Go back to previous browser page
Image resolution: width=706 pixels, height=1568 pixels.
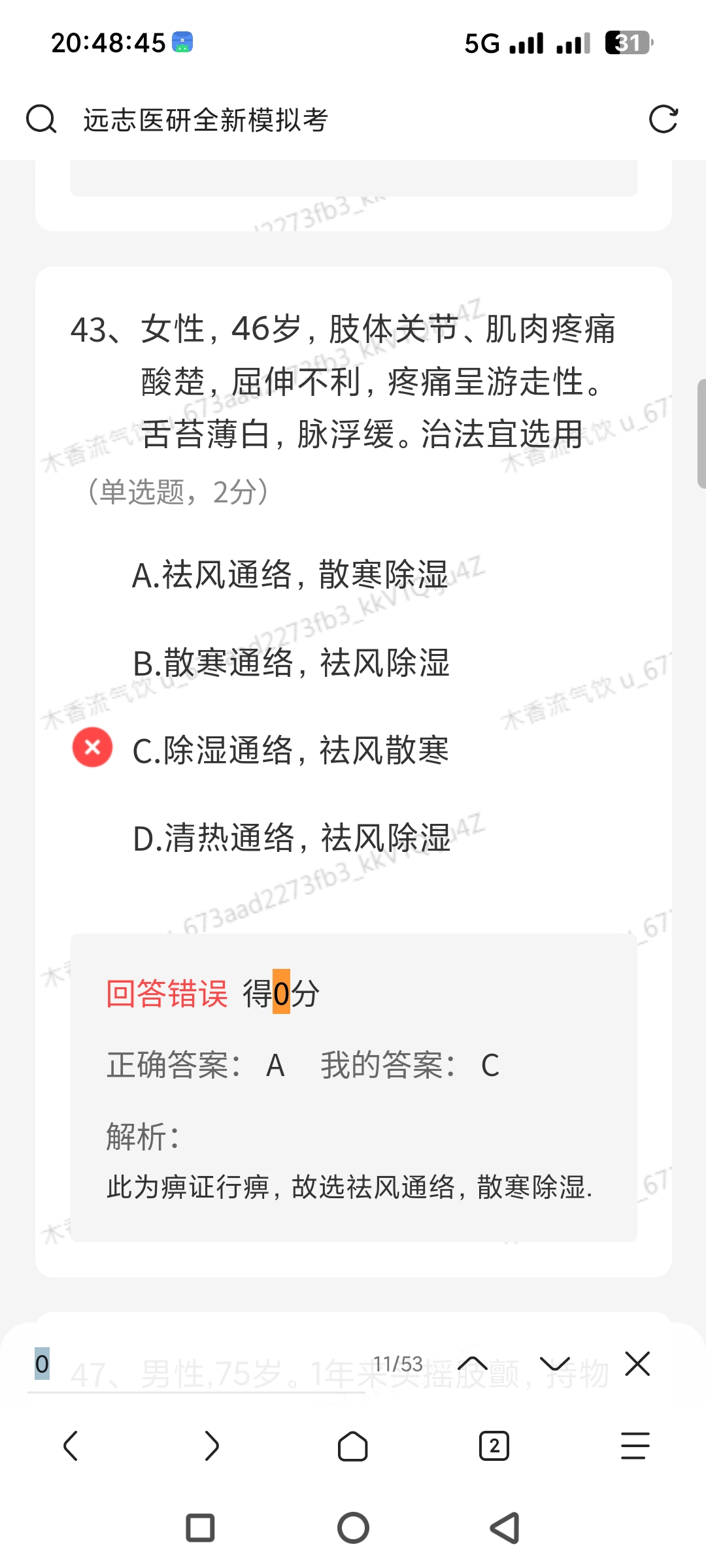[x=71, y=1446]
